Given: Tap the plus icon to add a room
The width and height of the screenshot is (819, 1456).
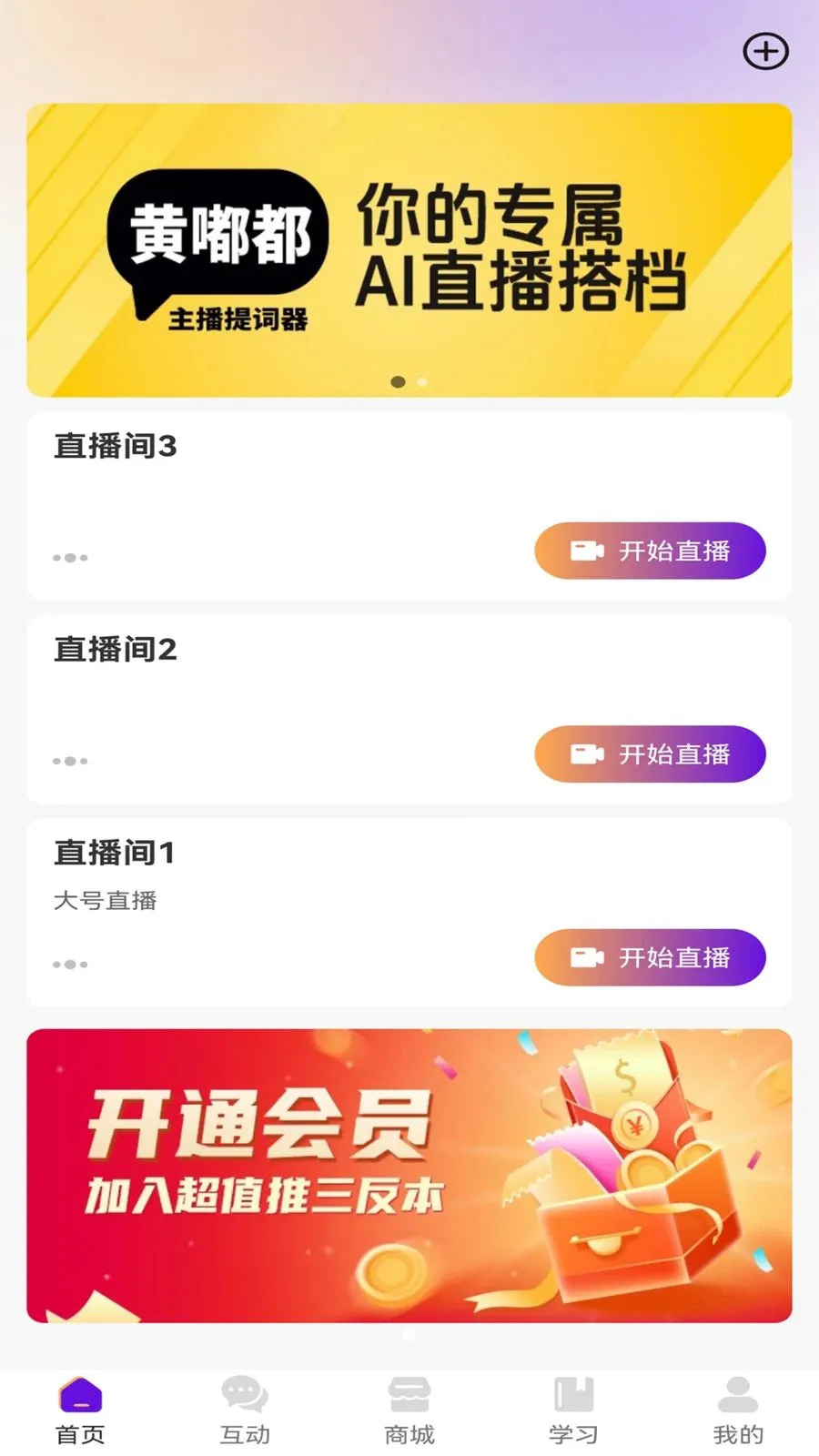Looking at the screenshot, I should pos(765,51).
